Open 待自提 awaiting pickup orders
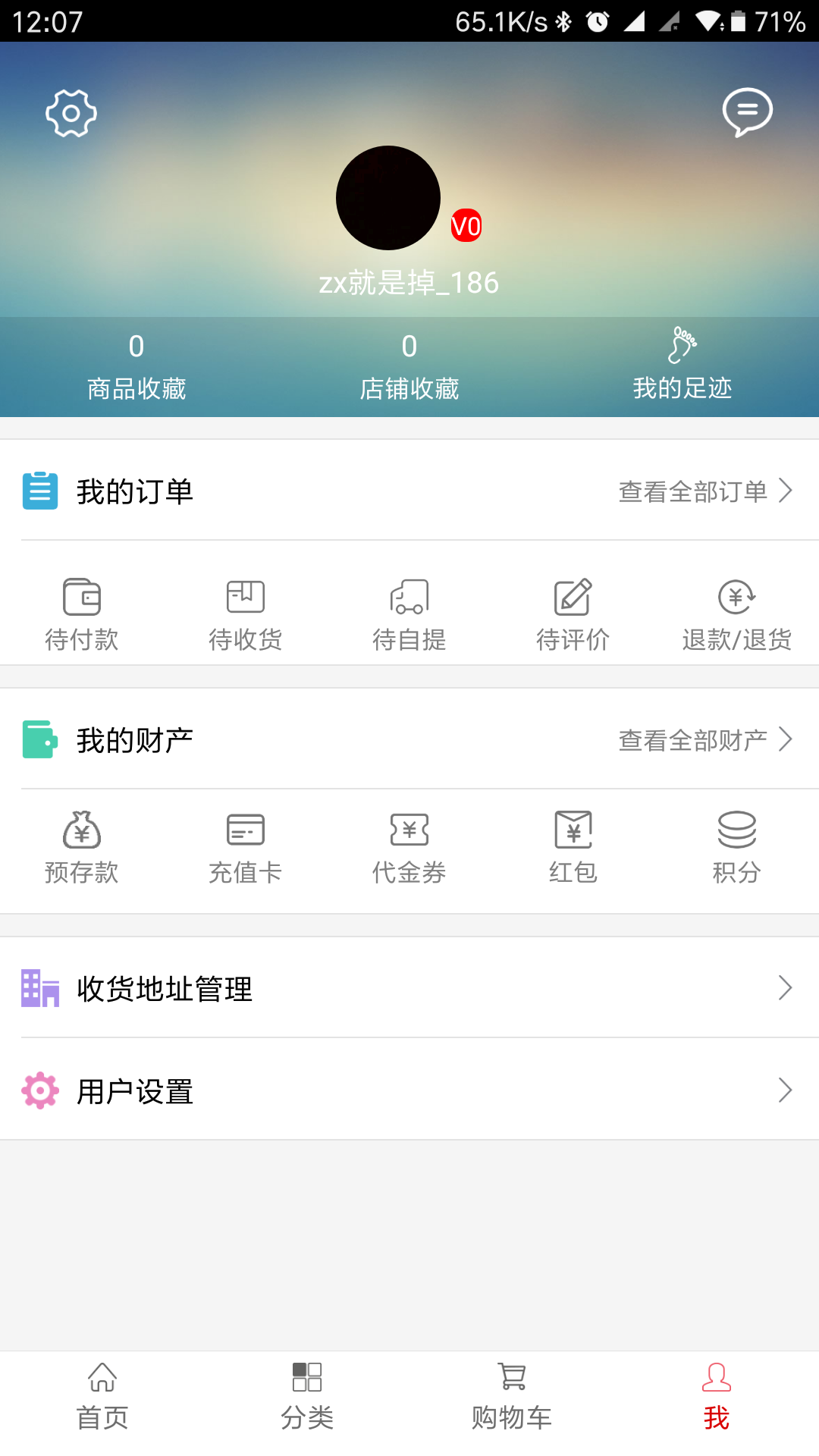819x1456 pixels. click(x=409, y=614)
